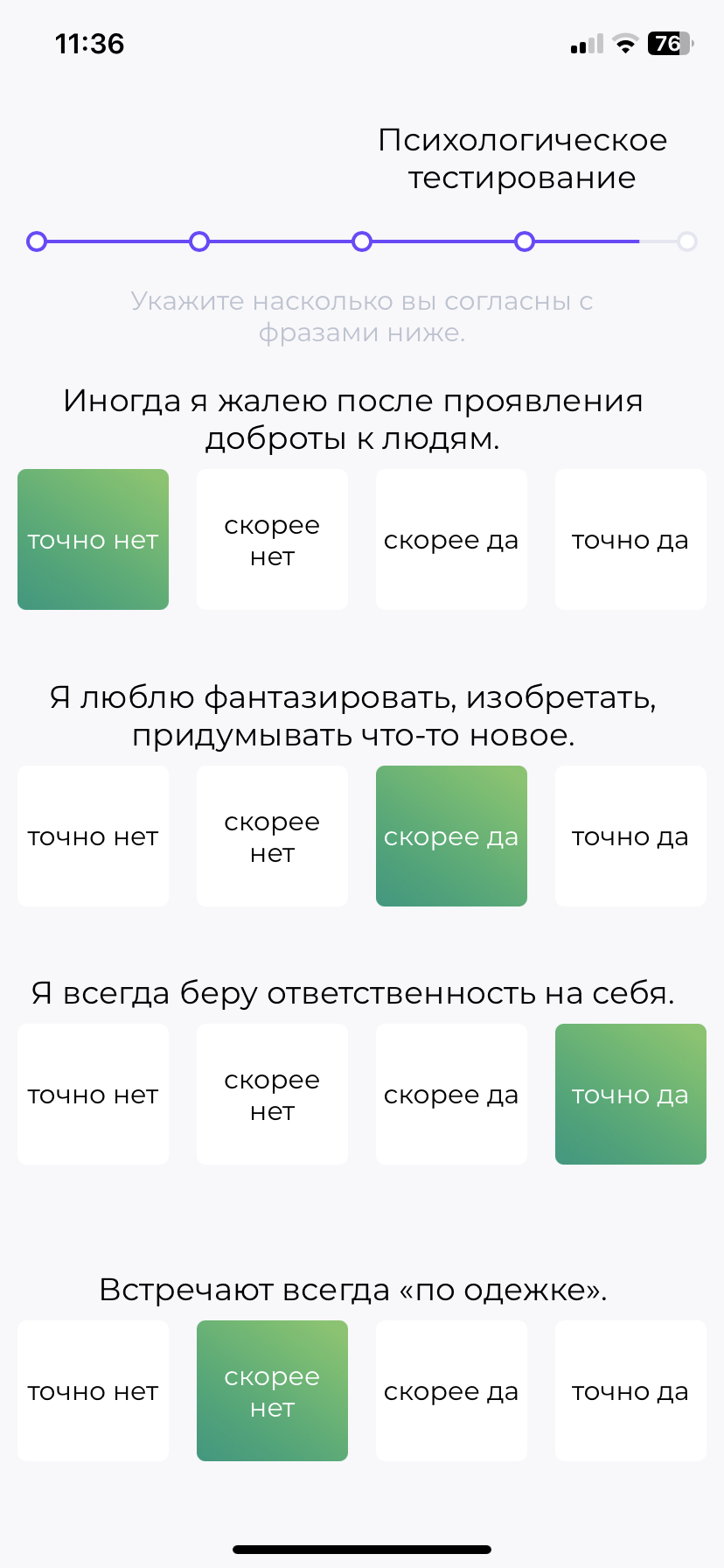Confirm "точно да" on taking responsibility
Screen dimensions: 724x1568
click(x=630, y=1094)
